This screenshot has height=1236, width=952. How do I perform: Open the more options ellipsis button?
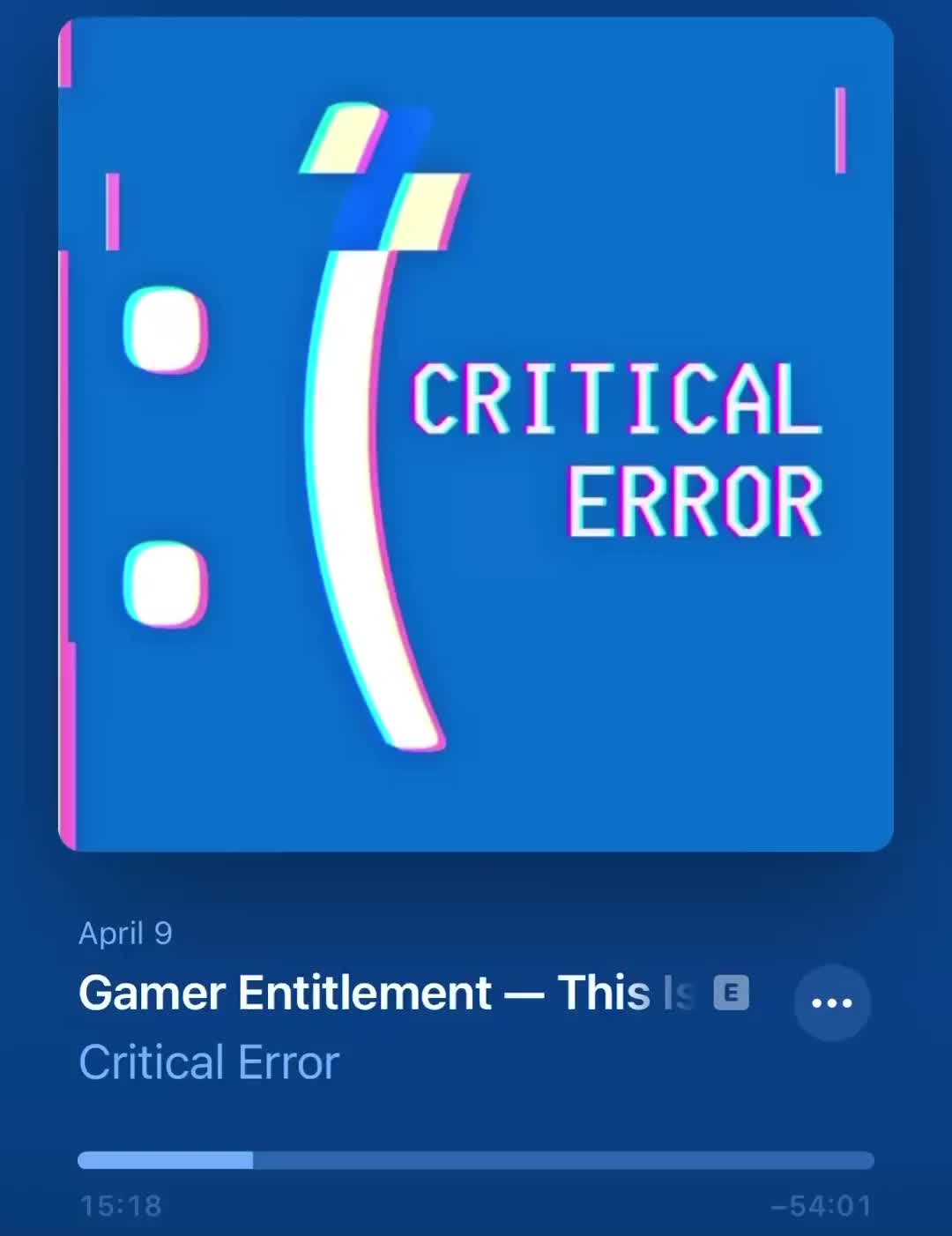[832, 1002]
